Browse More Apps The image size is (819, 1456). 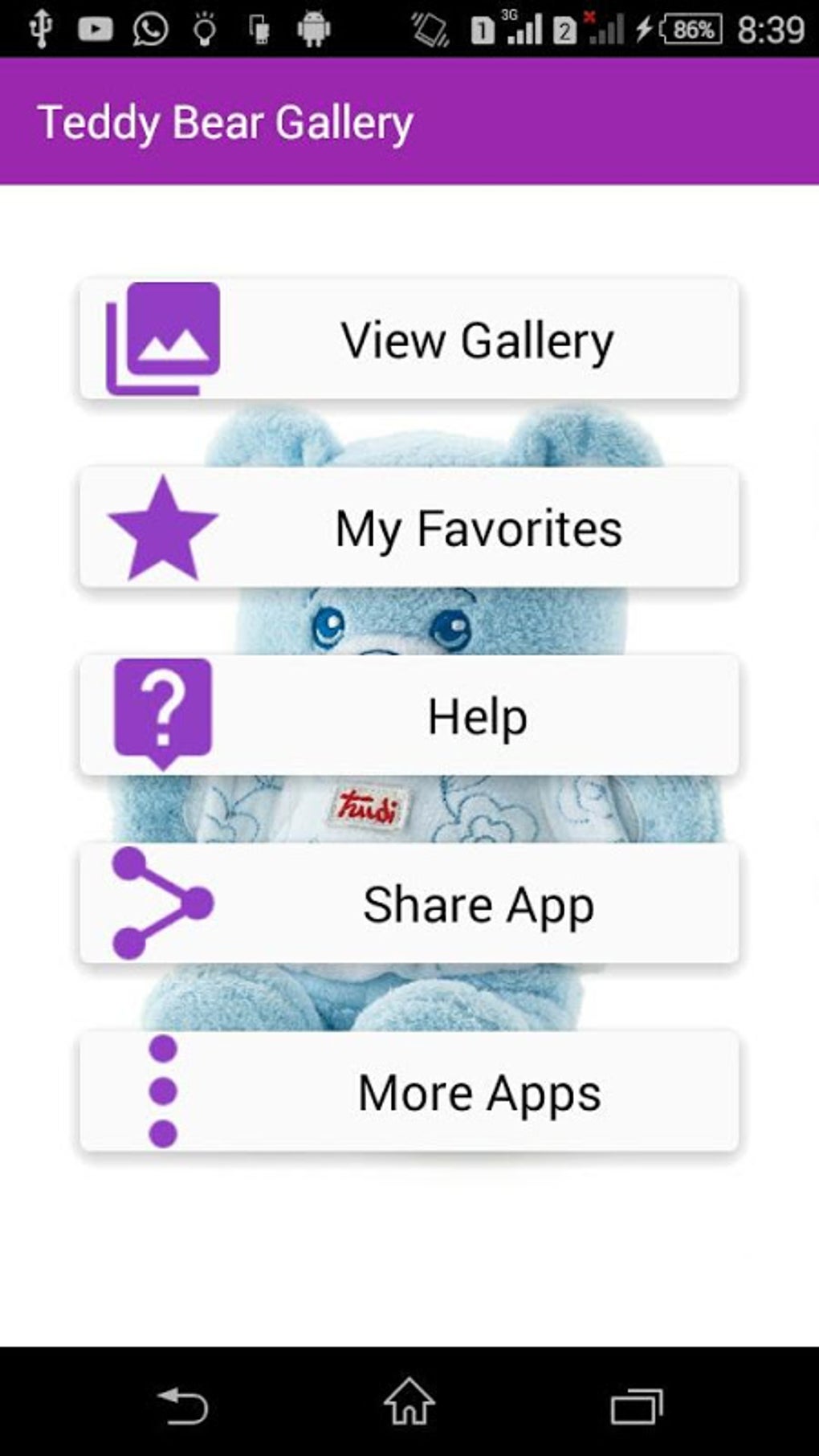(x=409, y=1092)
